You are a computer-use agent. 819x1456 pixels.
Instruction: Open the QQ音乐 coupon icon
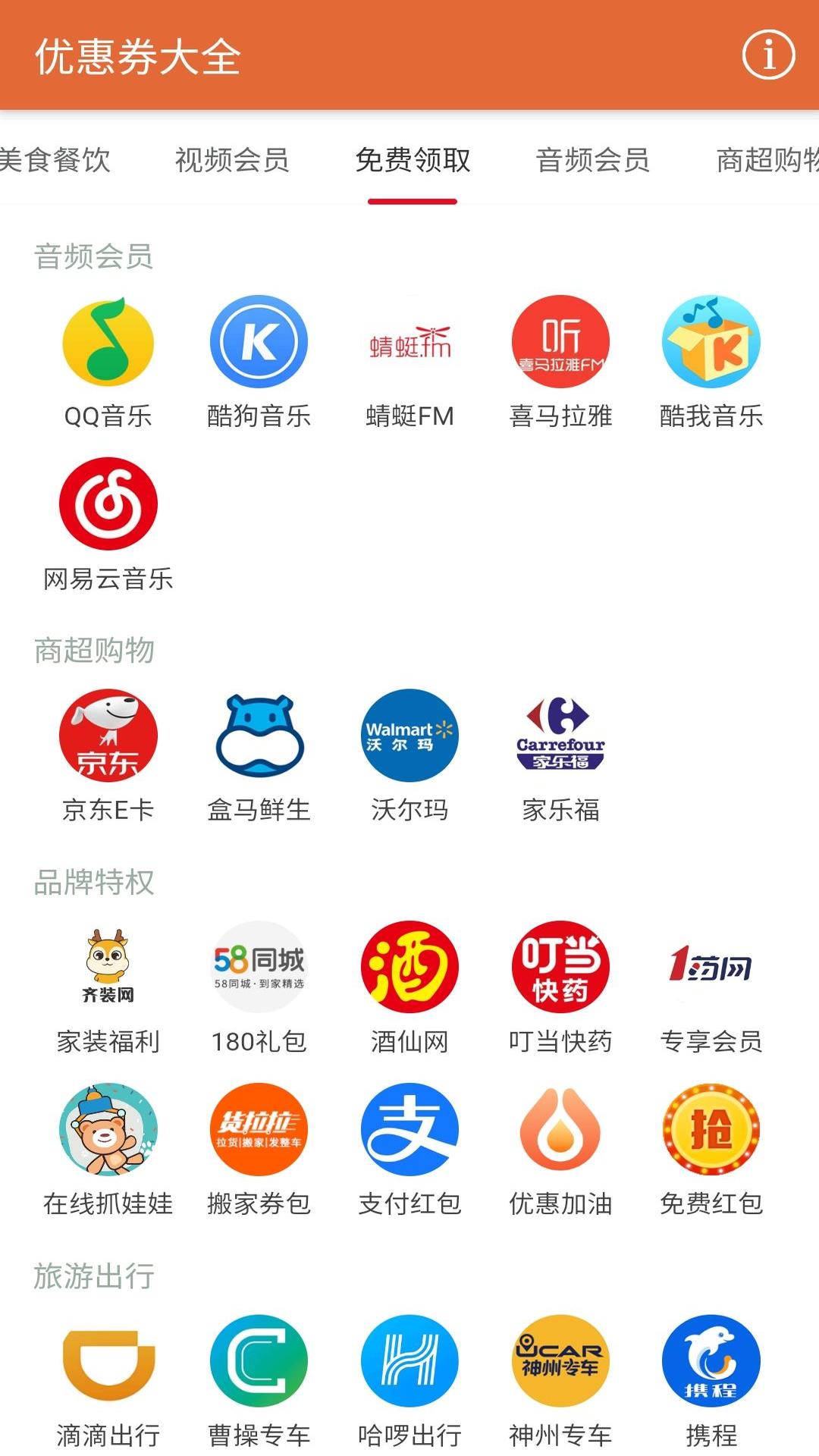[x=107, y=343]
